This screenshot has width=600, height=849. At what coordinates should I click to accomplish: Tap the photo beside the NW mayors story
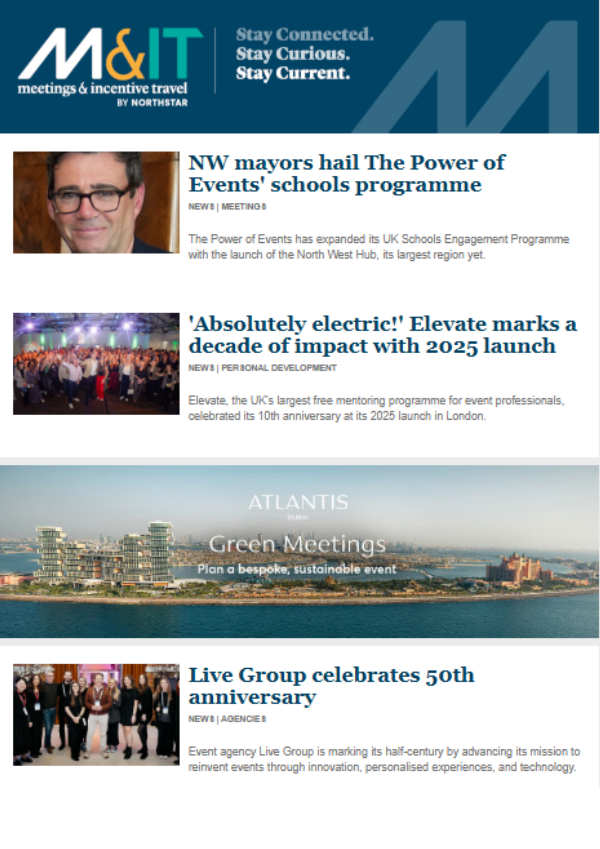[x=96, y=202]
